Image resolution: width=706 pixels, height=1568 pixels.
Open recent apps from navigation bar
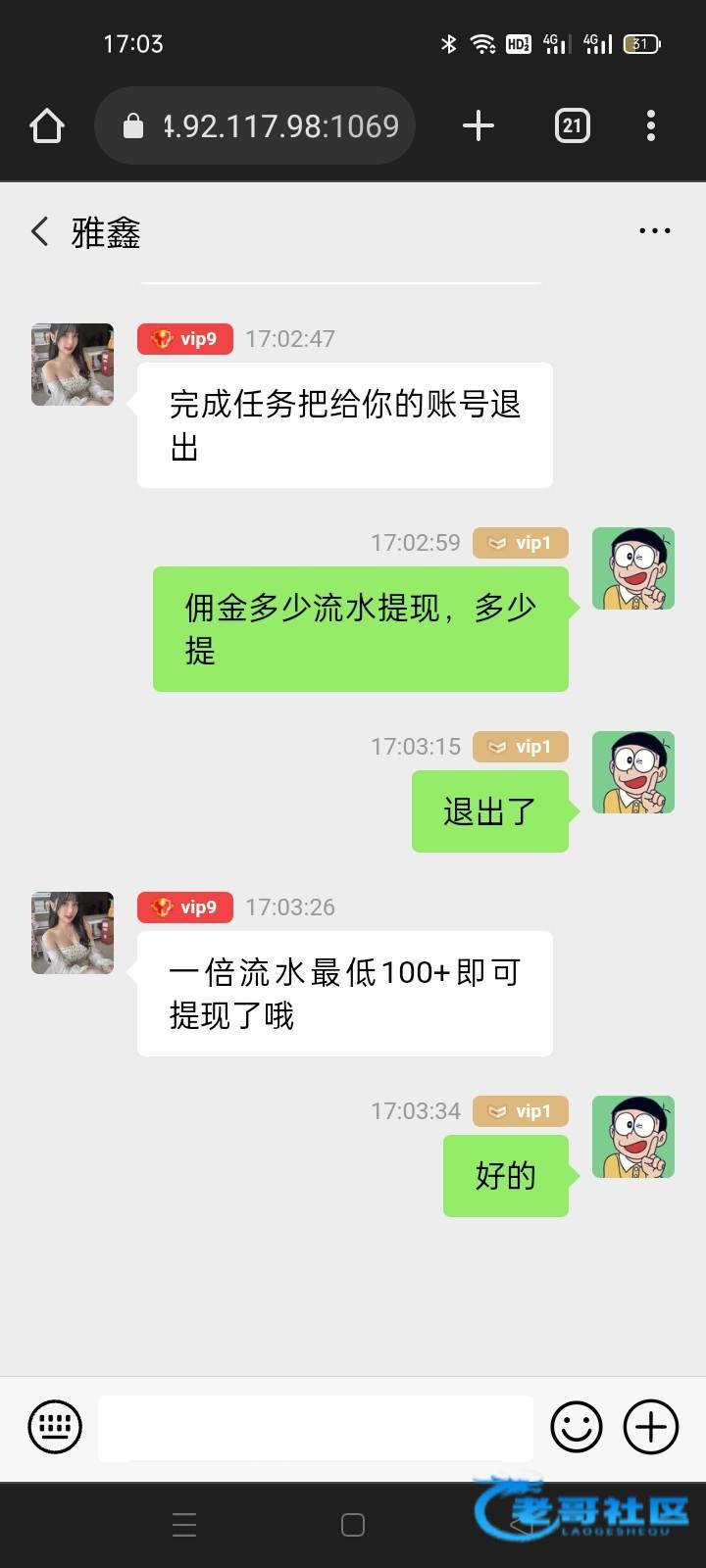(x=184, y=1525)
